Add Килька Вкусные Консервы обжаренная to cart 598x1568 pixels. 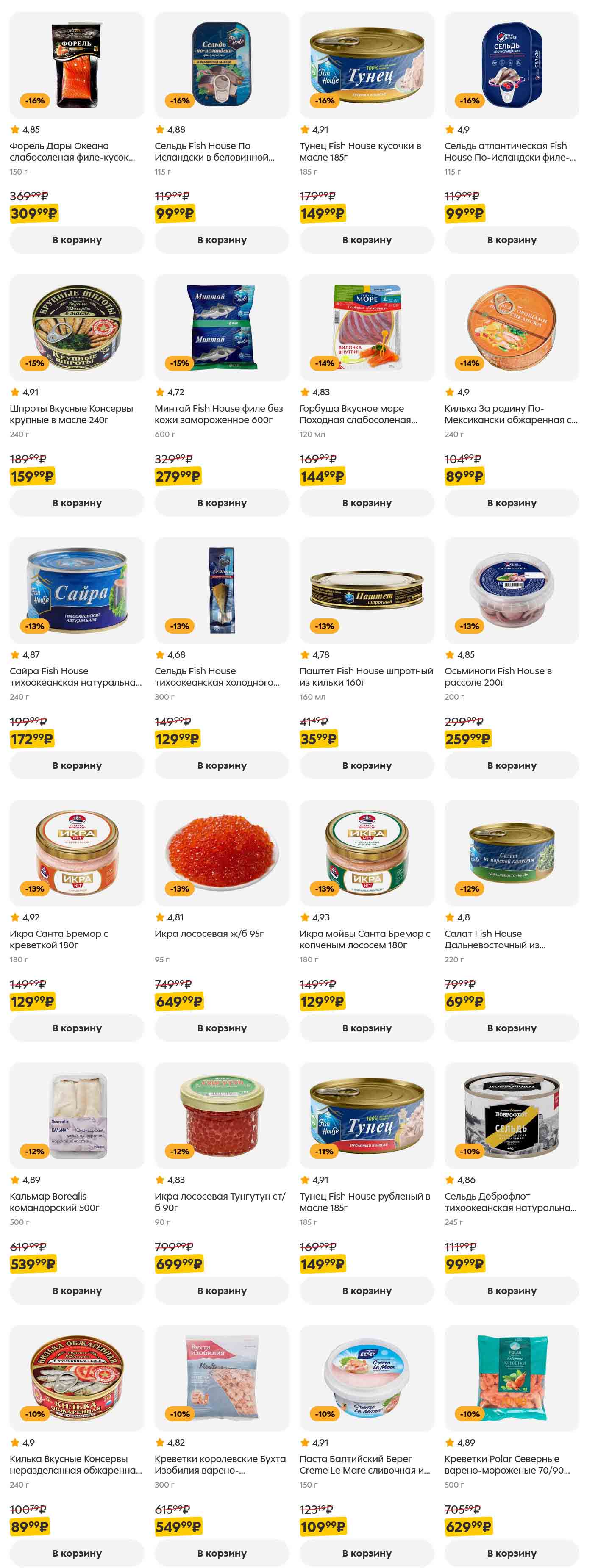77,1553
